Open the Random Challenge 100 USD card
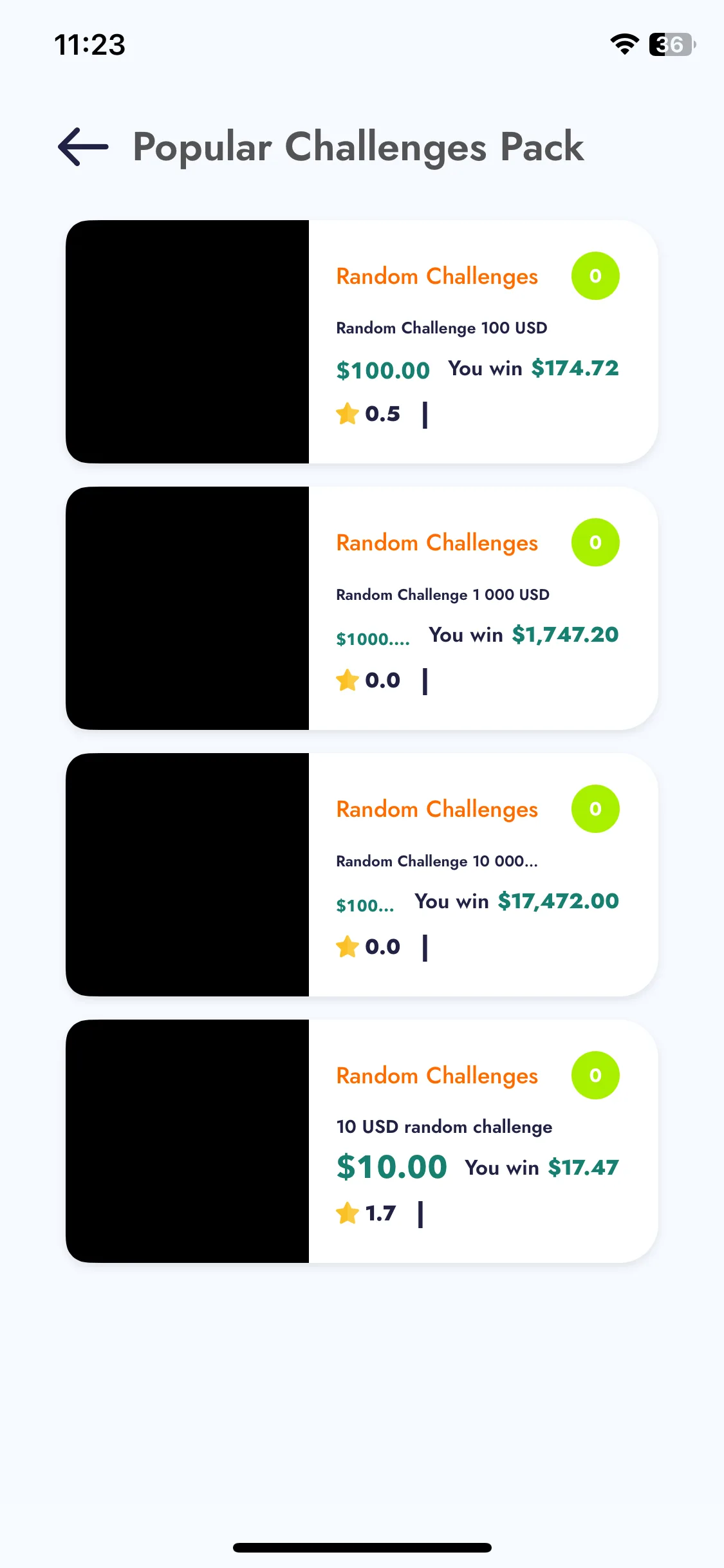Viewport: 724px width, 1568px height. [x=362, y=342]
